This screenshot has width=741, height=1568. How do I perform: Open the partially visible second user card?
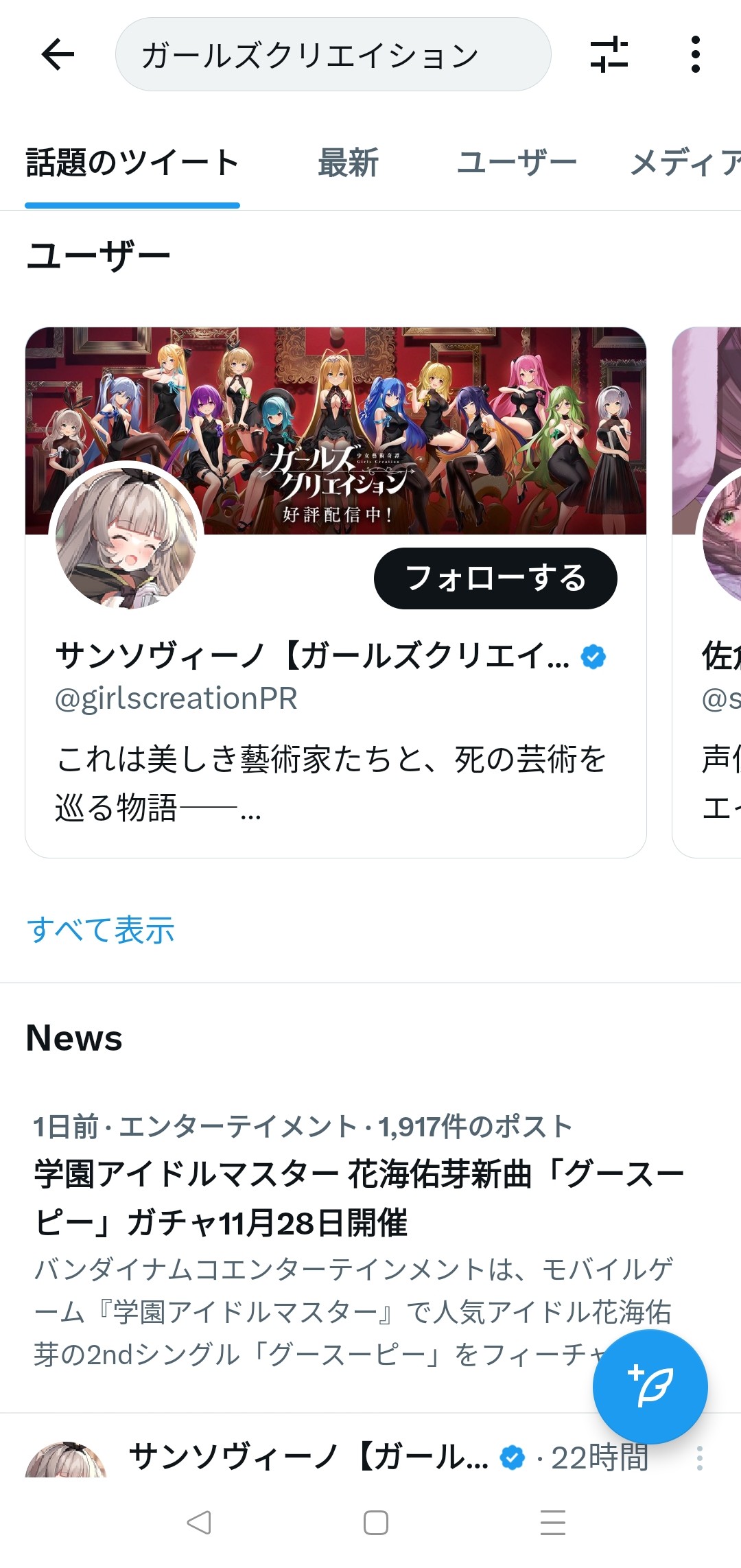click(708, 590)
